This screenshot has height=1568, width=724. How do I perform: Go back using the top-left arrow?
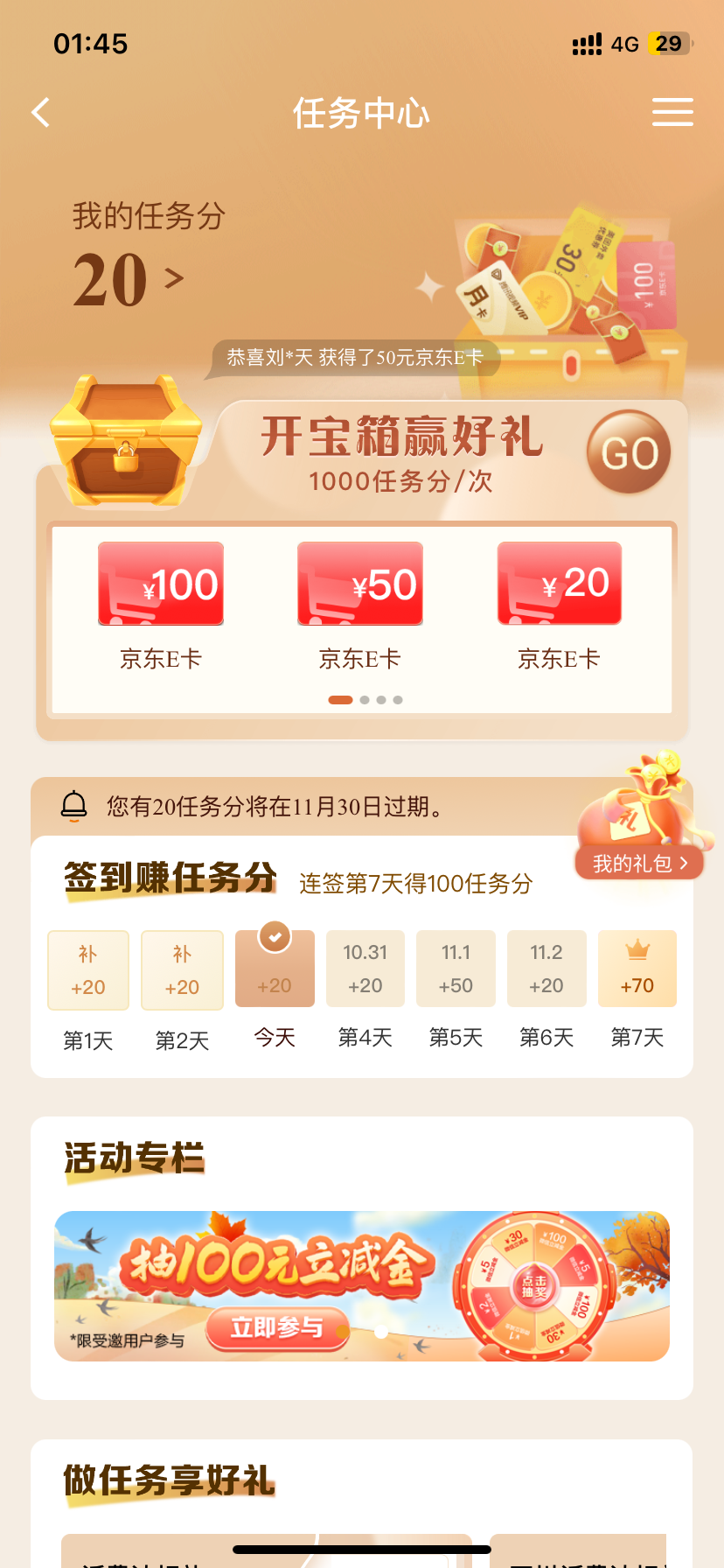[x=41, y=113]
